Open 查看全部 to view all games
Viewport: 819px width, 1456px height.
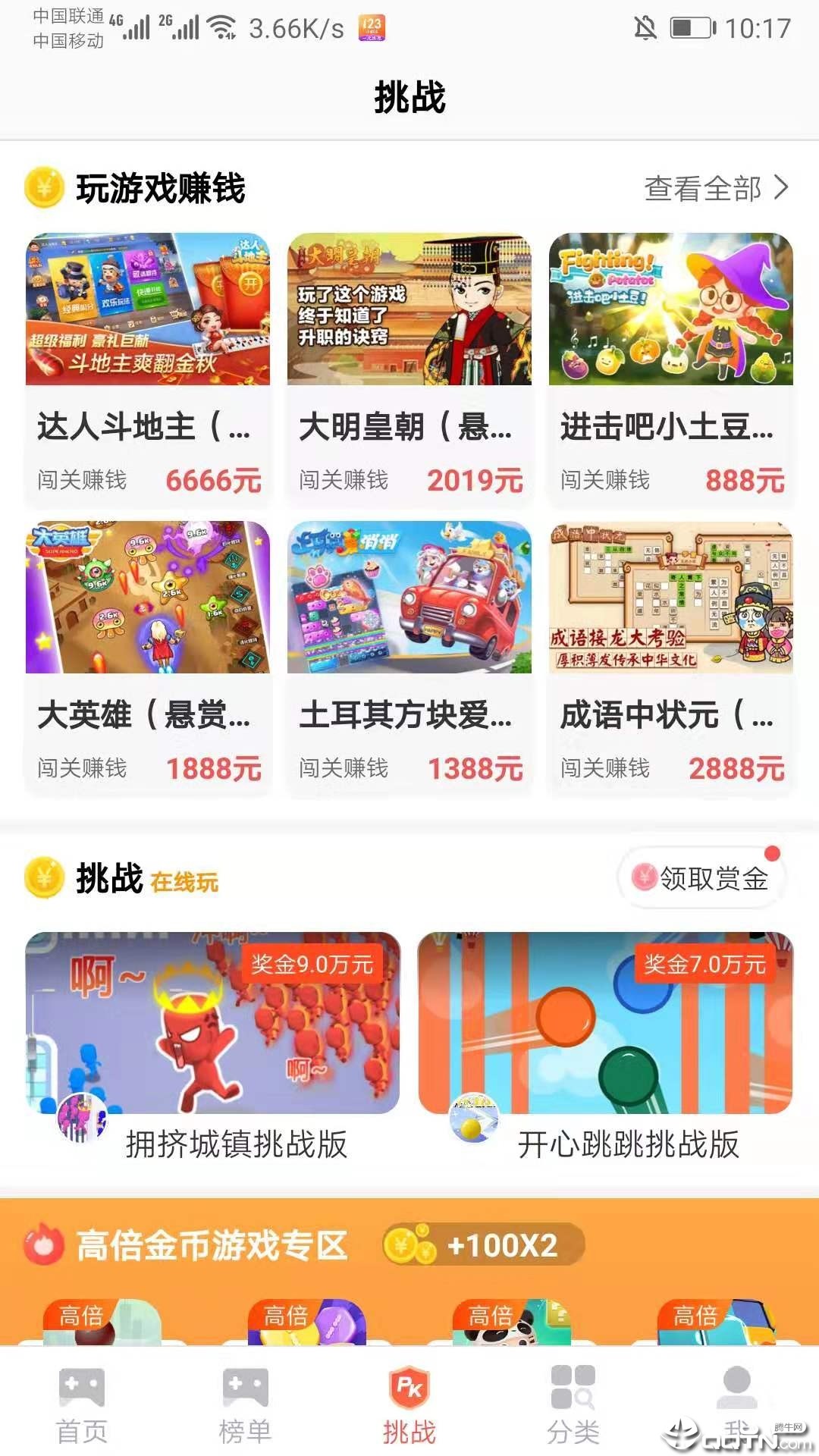click(716, 188)
